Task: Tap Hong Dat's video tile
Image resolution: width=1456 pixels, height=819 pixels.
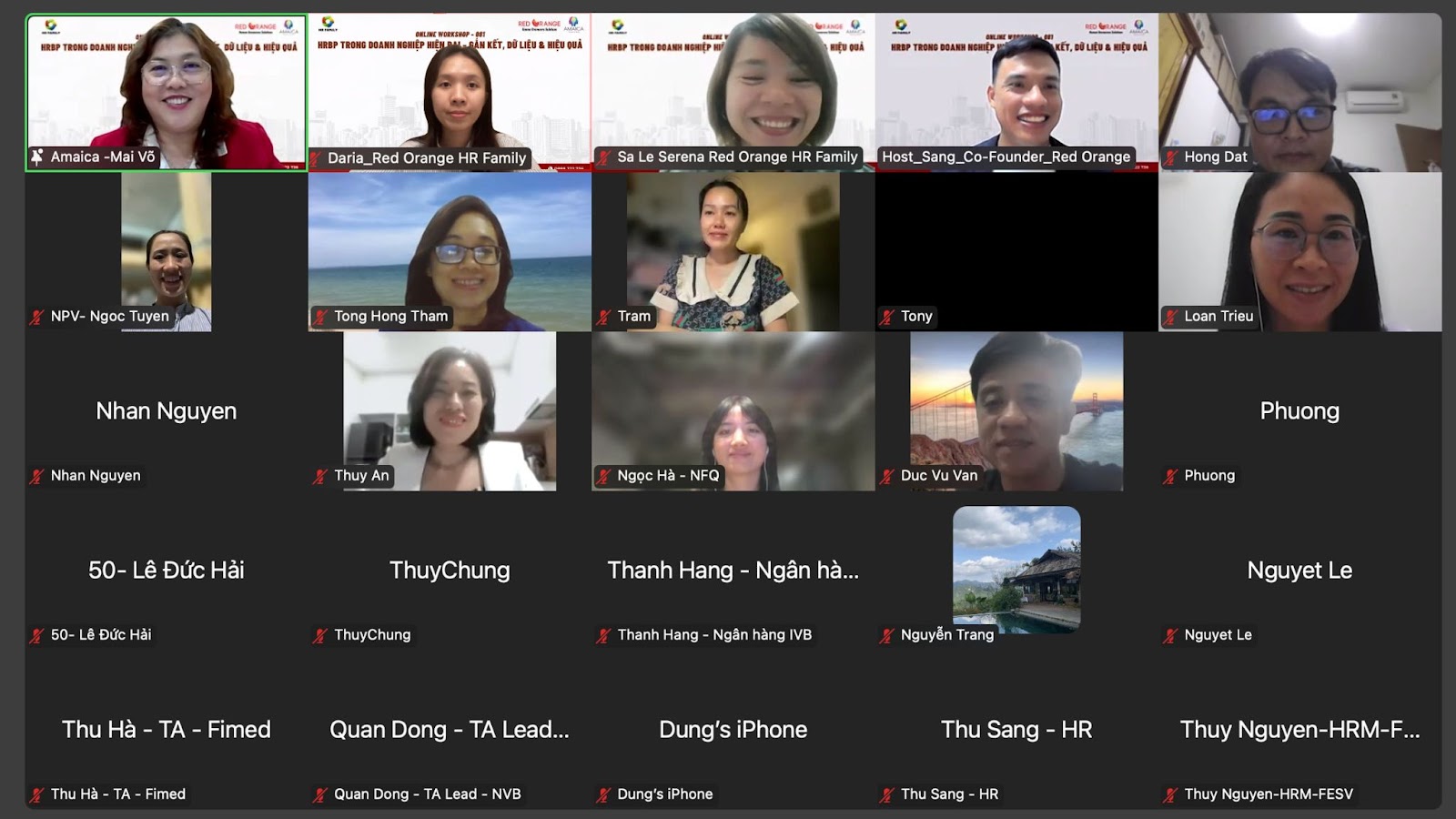Action: point(1299,91)
